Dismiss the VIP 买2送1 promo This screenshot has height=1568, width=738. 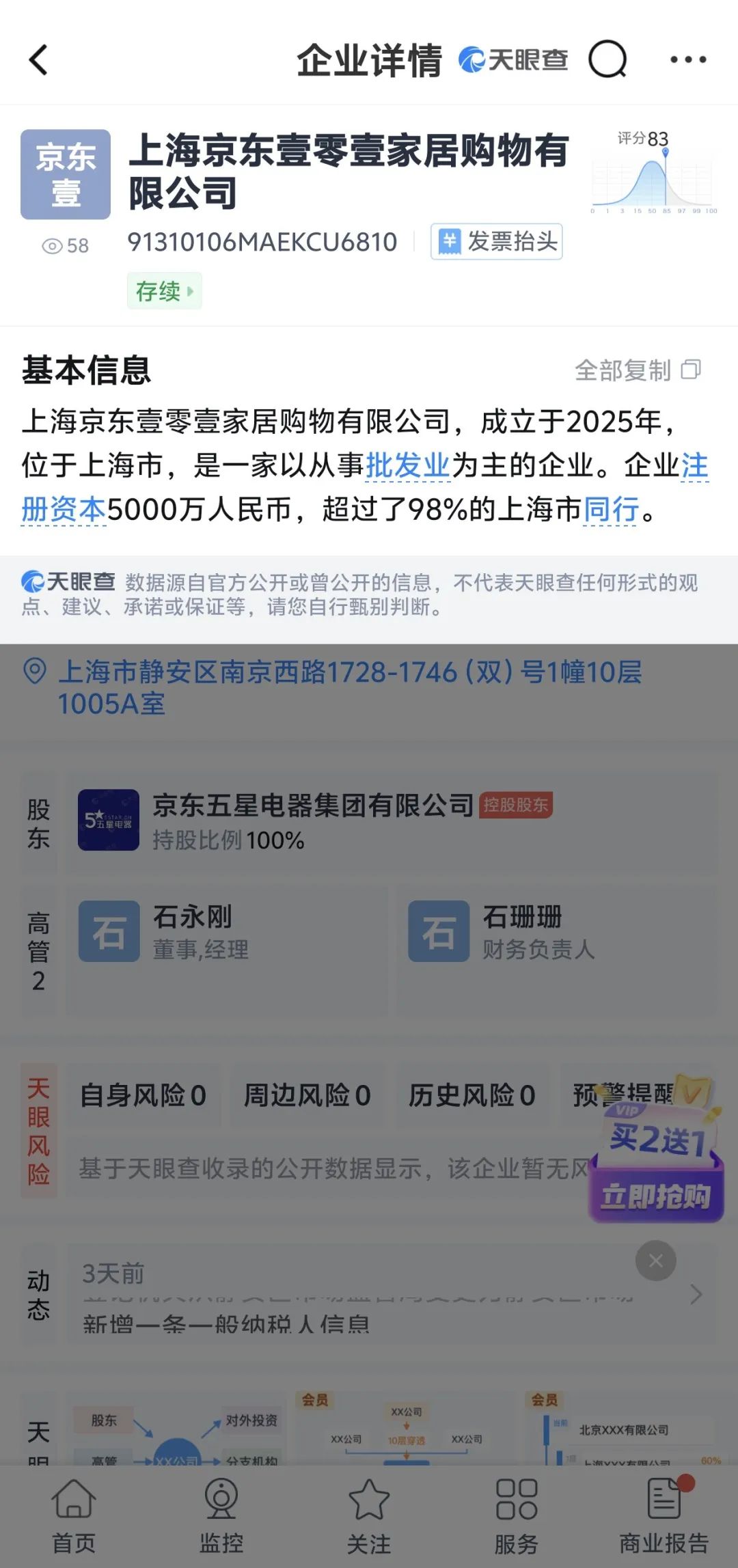tap(655, 1261)
